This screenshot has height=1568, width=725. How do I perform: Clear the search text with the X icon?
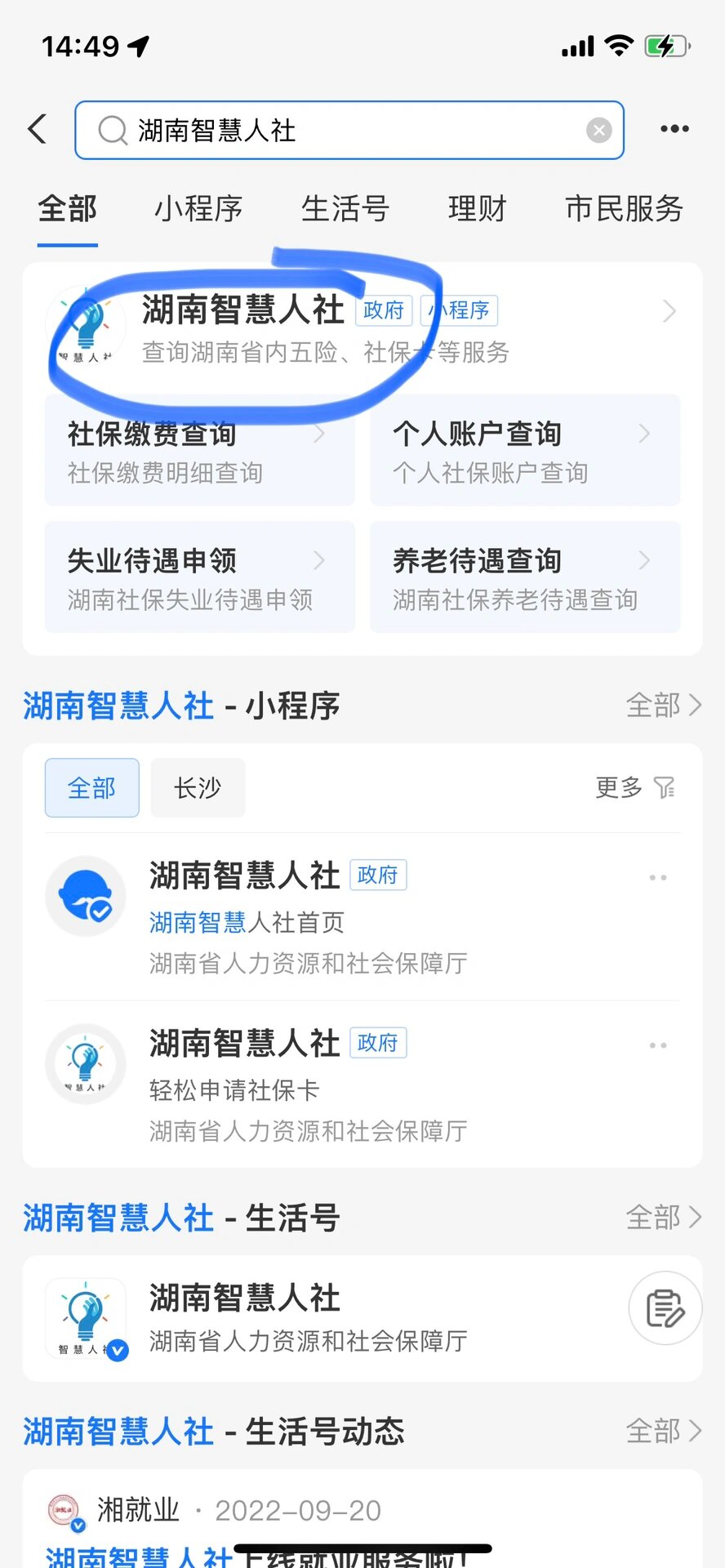point(599,130)
